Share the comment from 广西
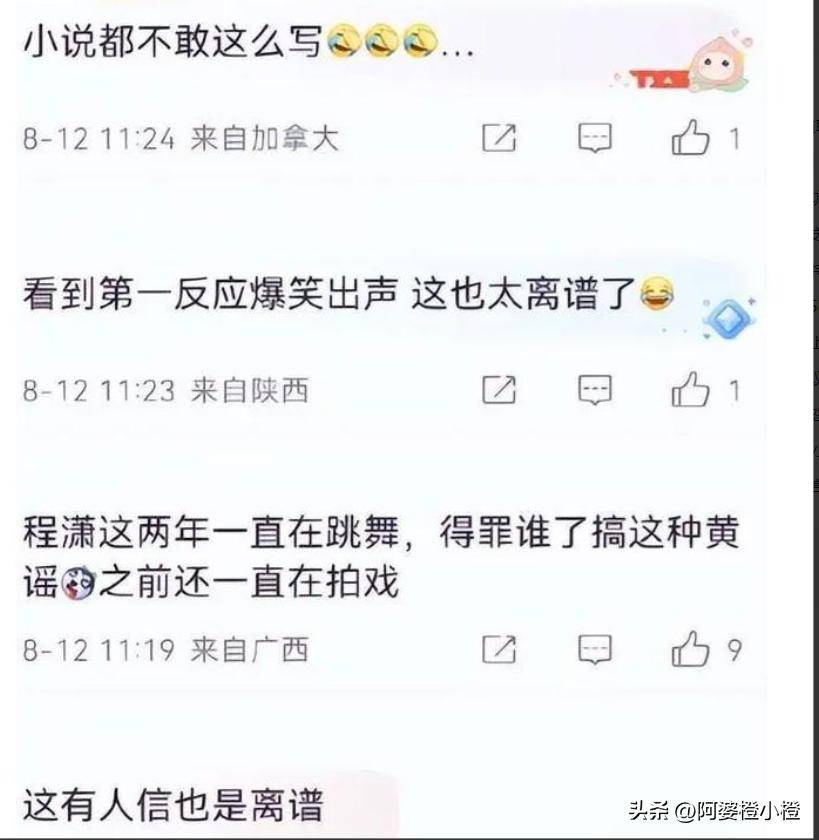 [x=499, y=650]
